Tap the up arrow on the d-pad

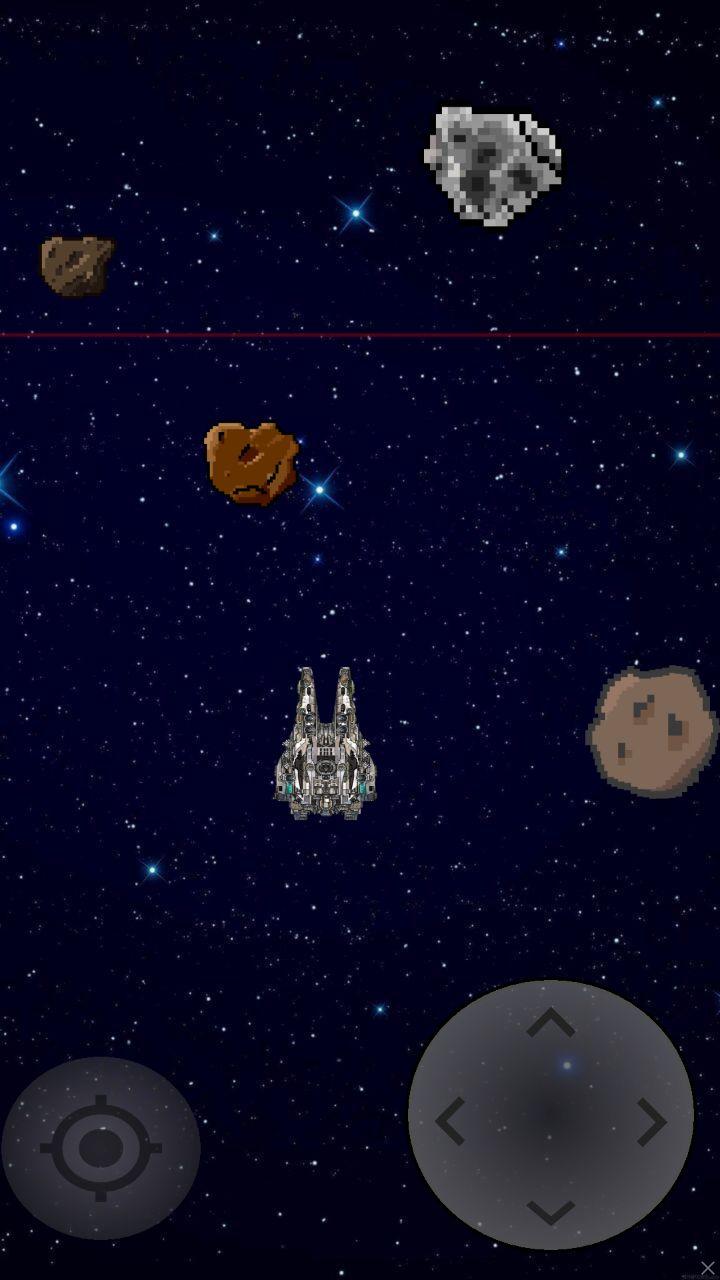[x=551, y=1022]
